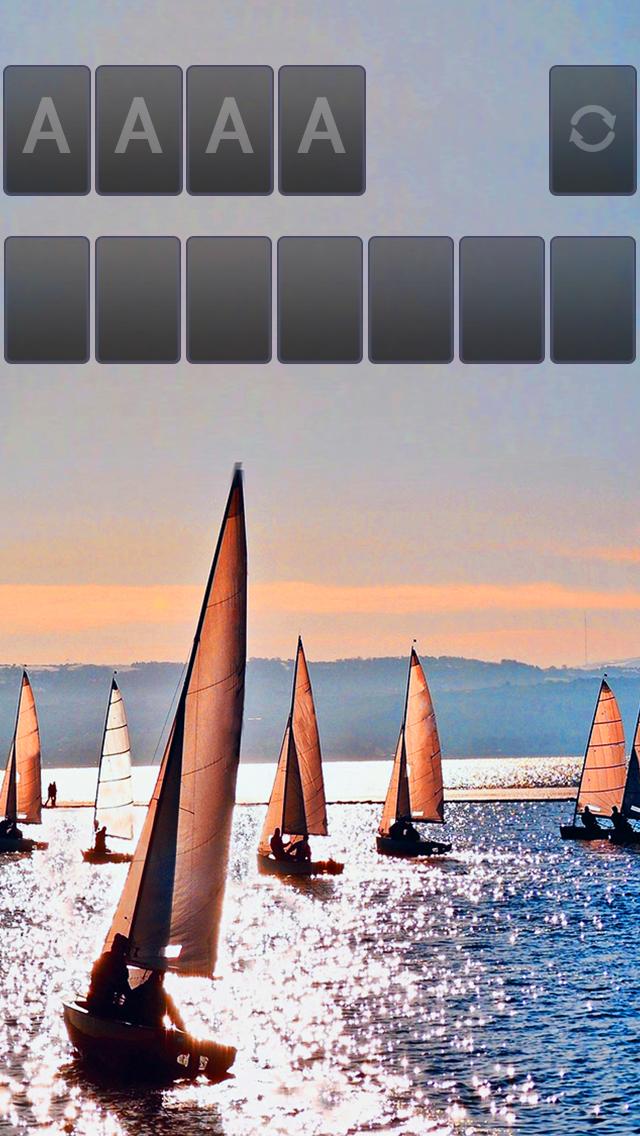Screen dimensions: 640x1136
Task: Select the third A letter tile
Action: [230, 130]
